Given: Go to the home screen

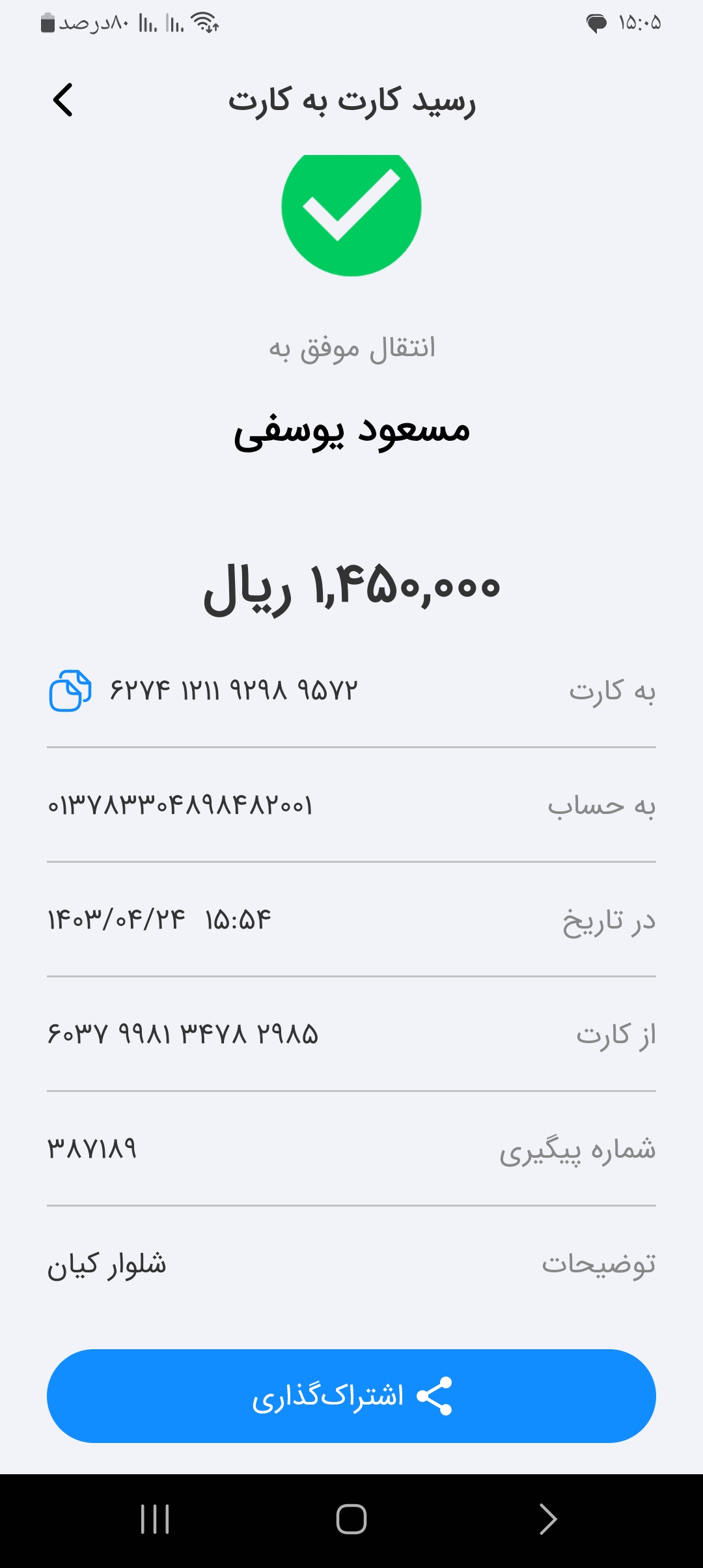Looking at the screenshot, I should [x=351, y=1519].
